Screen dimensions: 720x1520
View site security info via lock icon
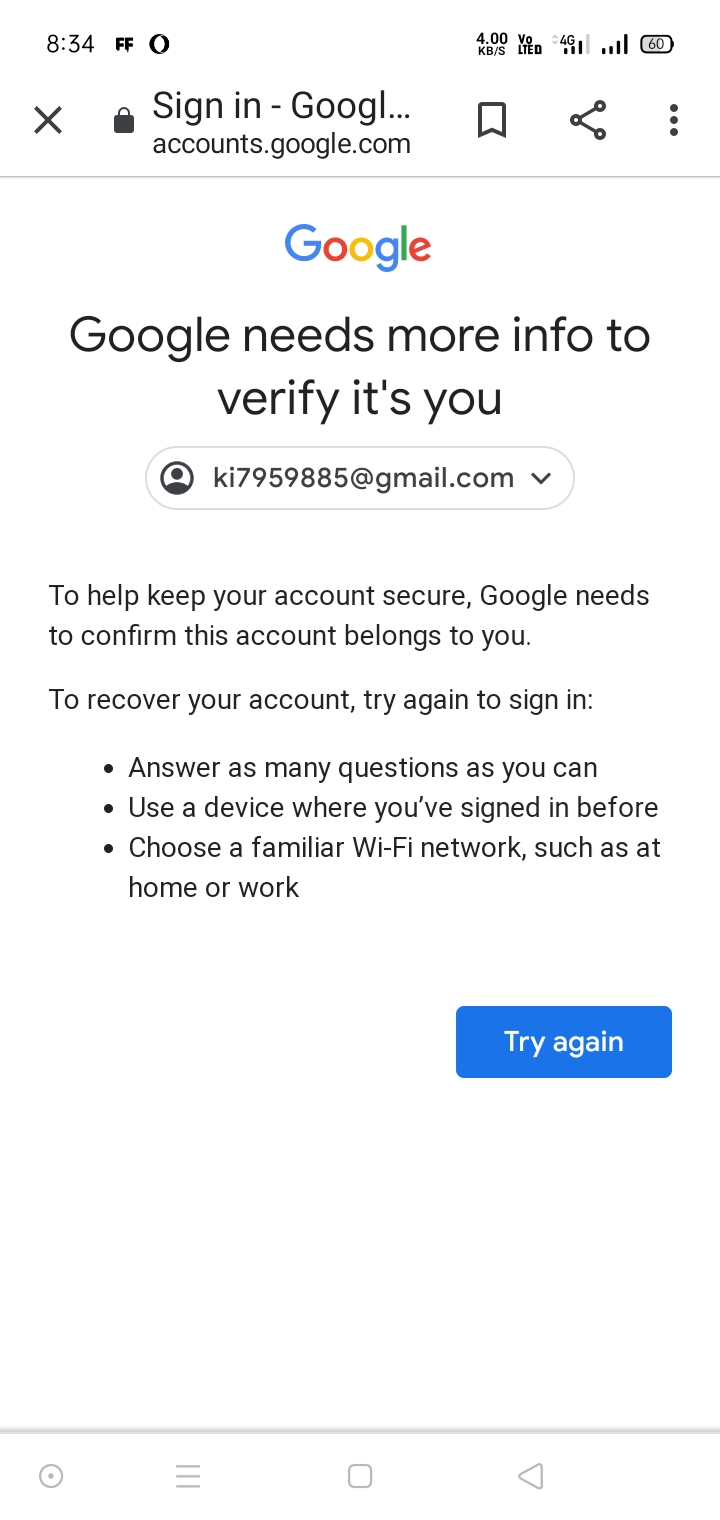(124, 122)
